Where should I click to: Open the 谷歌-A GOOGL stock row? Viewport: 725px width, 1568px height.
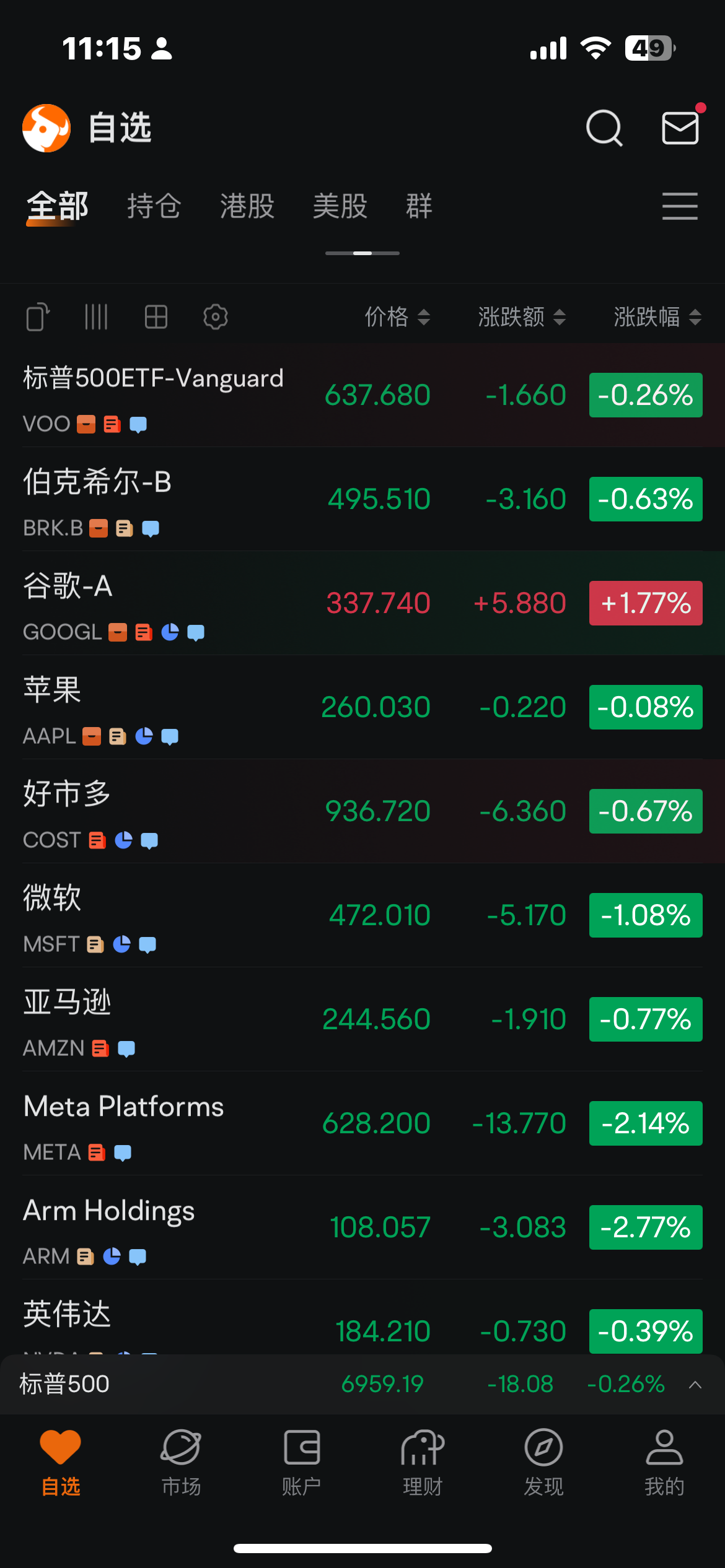[x=362, y=603]
